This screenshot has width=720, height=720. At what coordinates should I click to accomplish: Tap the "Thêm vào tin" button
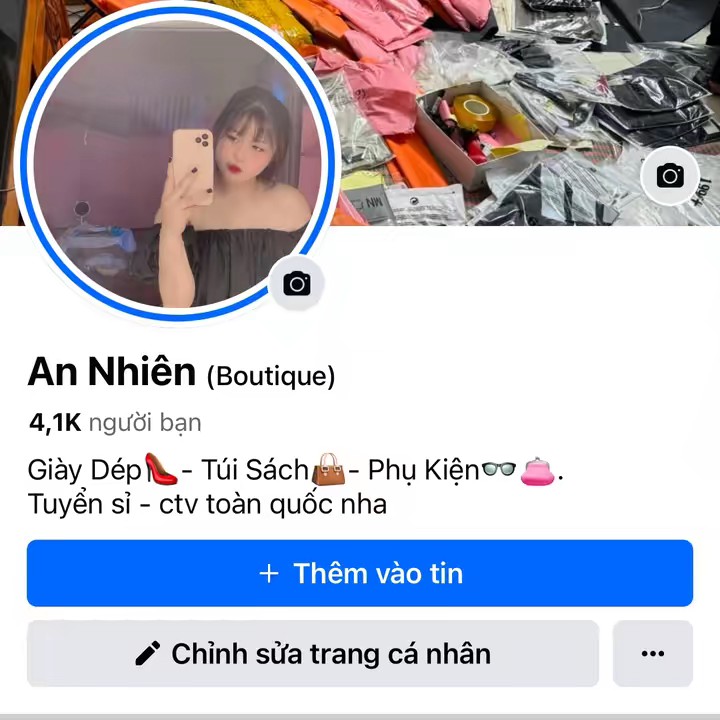point(360,573)
